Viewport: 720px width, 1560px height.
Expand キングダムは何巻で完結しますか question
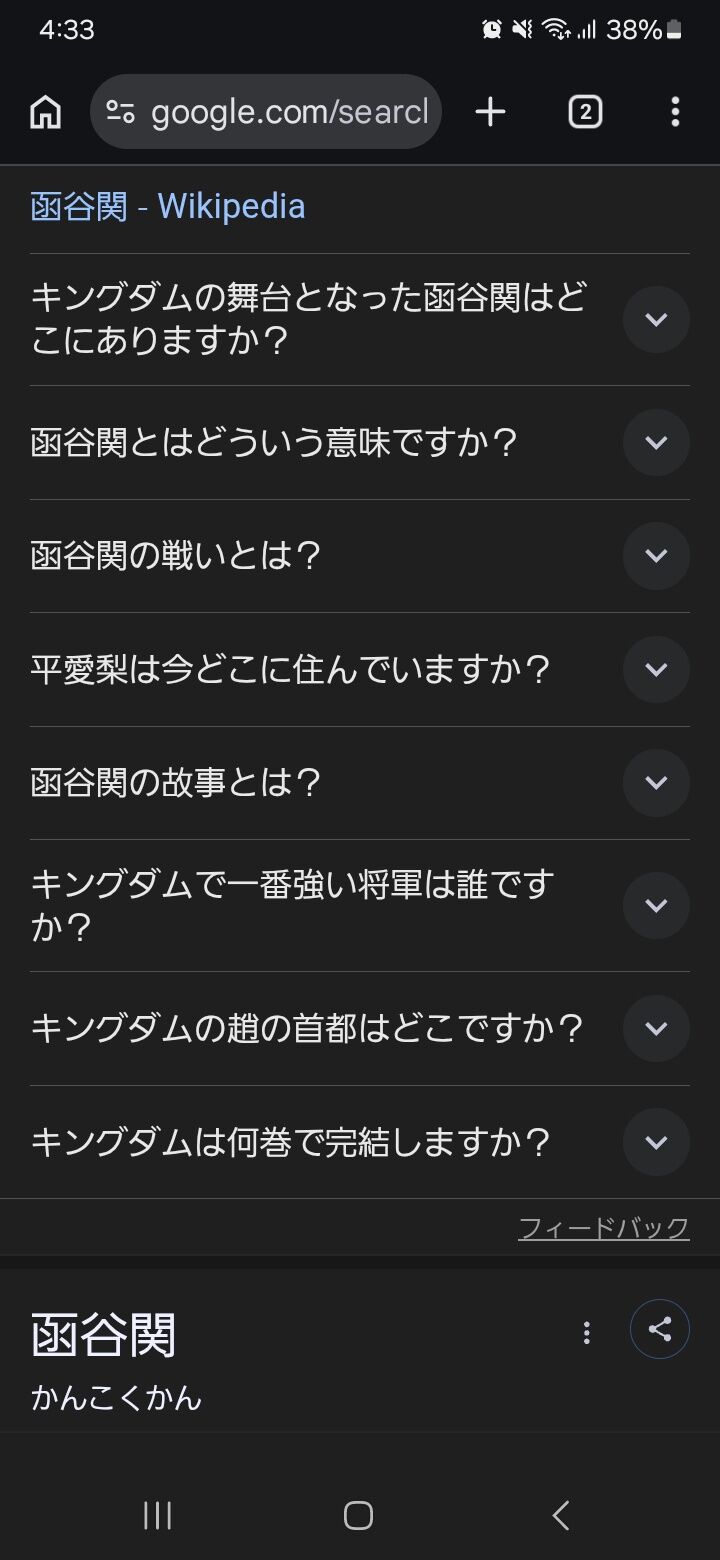pos(360,1142)
